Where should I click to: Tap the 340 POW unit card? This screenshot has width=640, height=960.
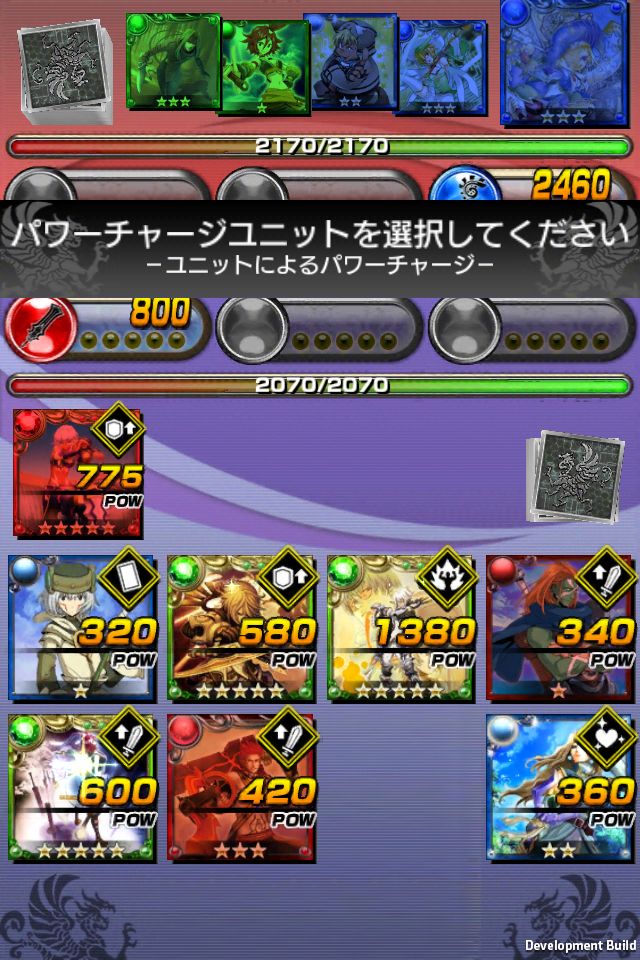[x=559, y=628]
